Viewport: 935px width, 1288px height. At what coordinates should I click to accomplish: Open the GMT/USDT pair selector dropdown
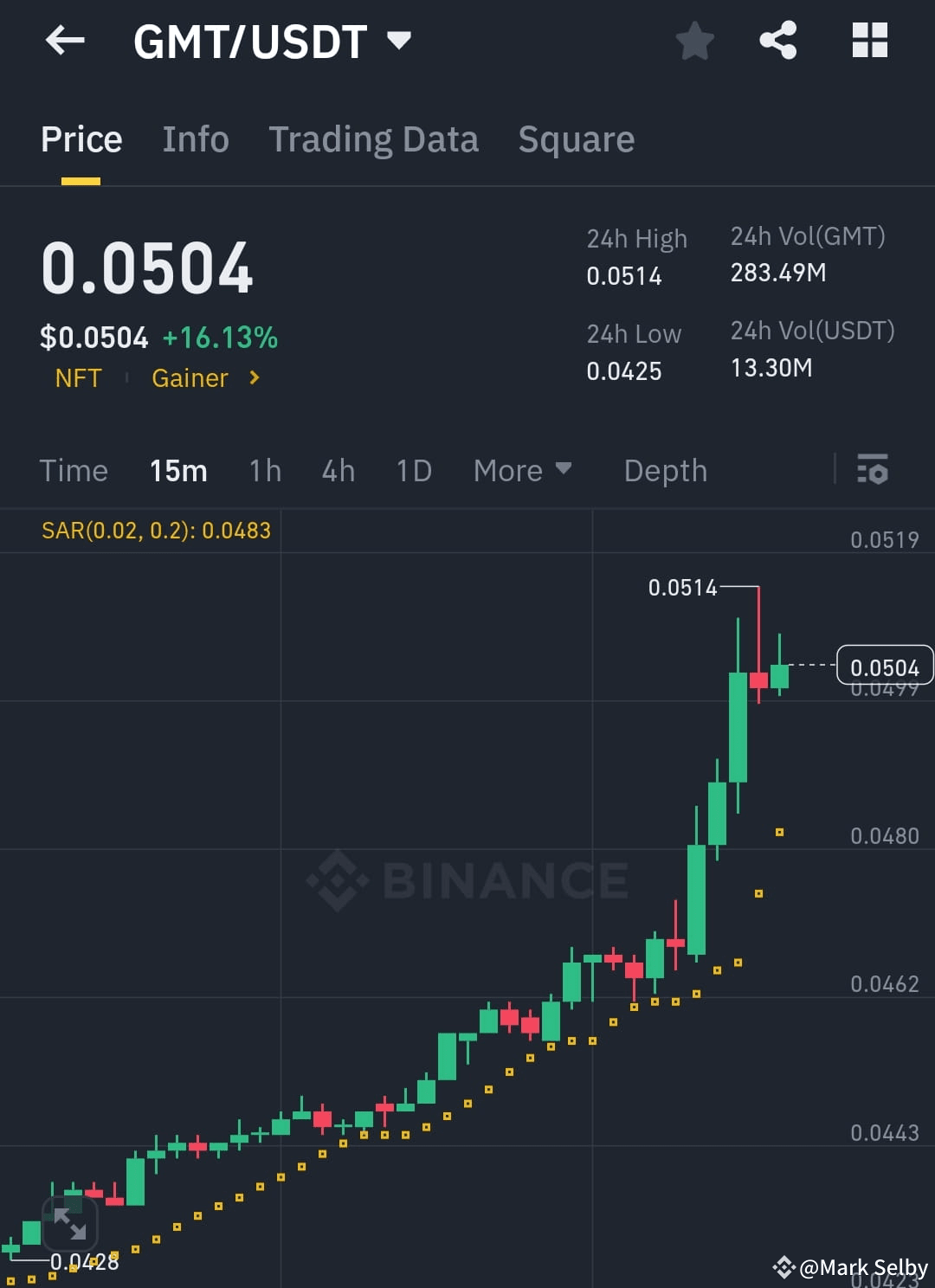[x=398, y=39]
